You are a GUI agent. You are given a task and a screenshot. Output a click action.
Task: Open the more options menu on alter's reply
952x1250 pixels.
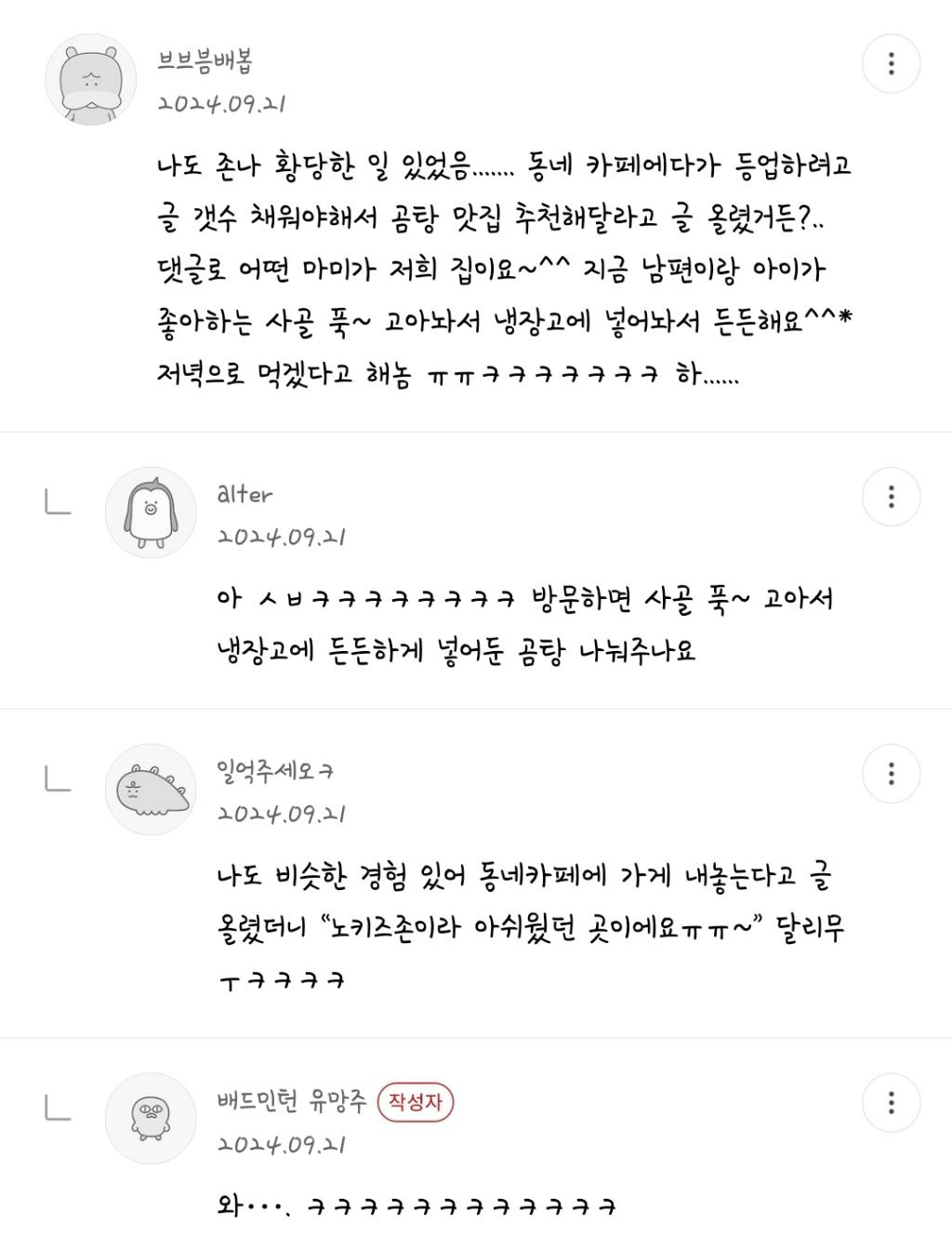pyautogui.click(x=891, y=497)
